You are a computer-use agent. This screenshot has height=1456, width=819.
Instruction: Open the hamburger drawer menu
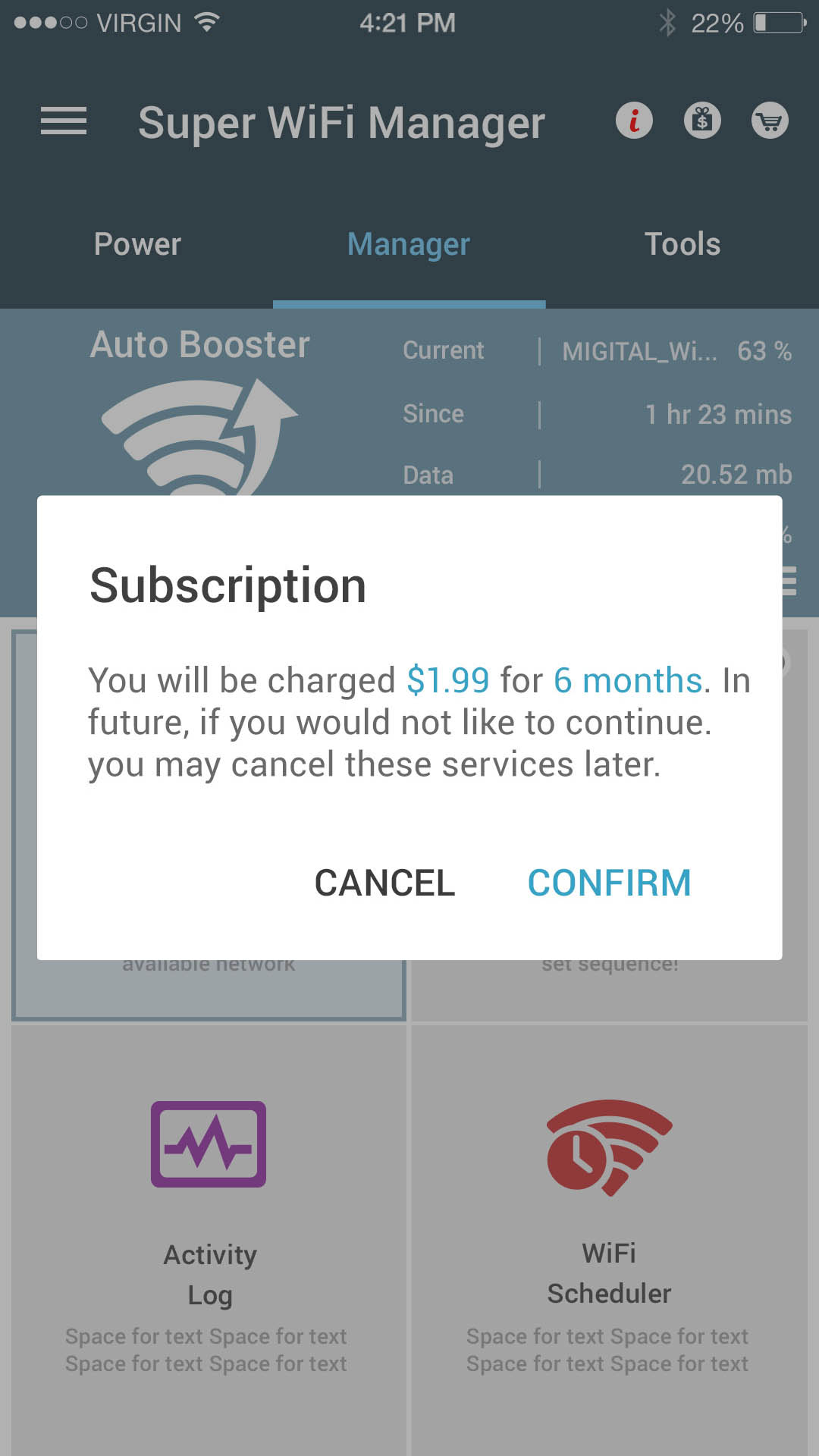tap(64, 121)
